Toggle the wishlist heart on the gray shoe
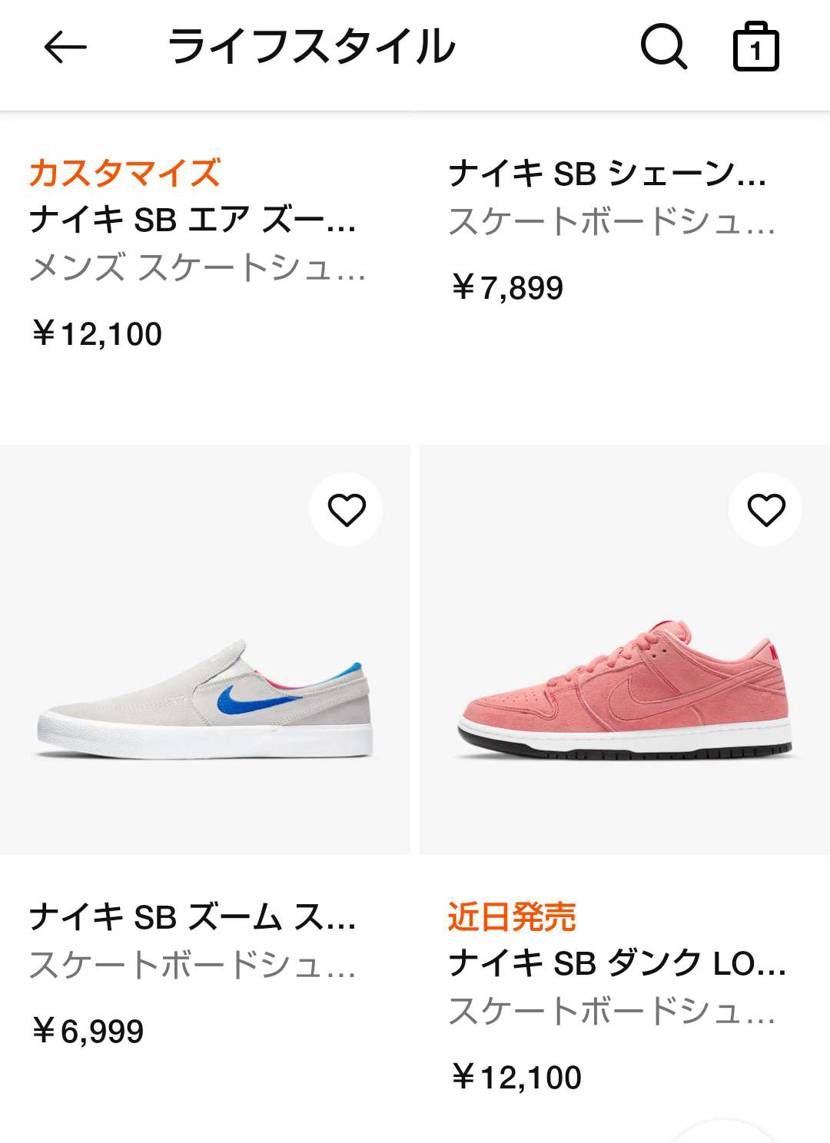This screenshot has width=830, height=1143. click(347, 510)
